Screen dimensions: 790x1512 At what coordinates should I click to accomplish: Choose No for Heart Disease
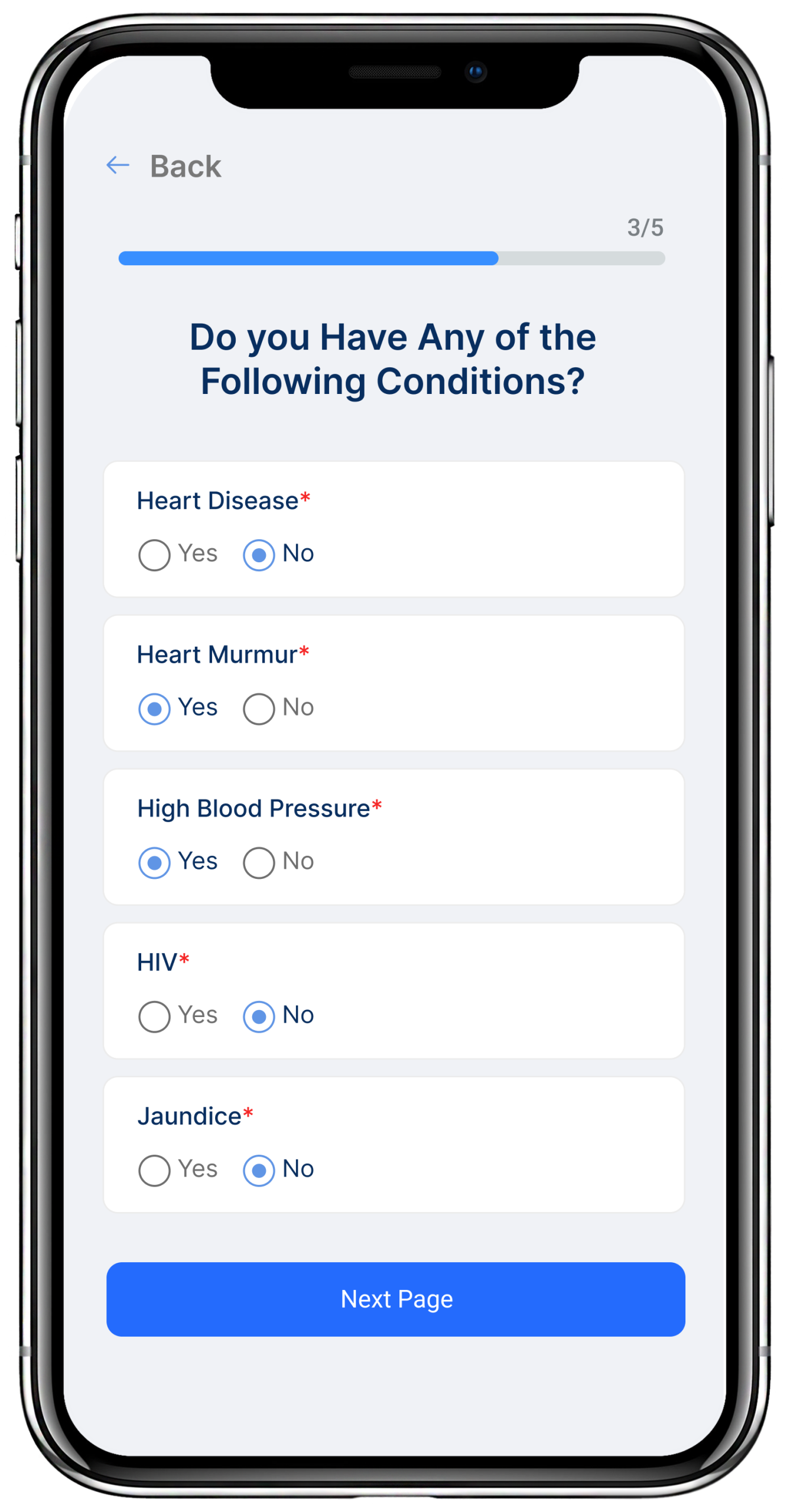coord(259,555)
